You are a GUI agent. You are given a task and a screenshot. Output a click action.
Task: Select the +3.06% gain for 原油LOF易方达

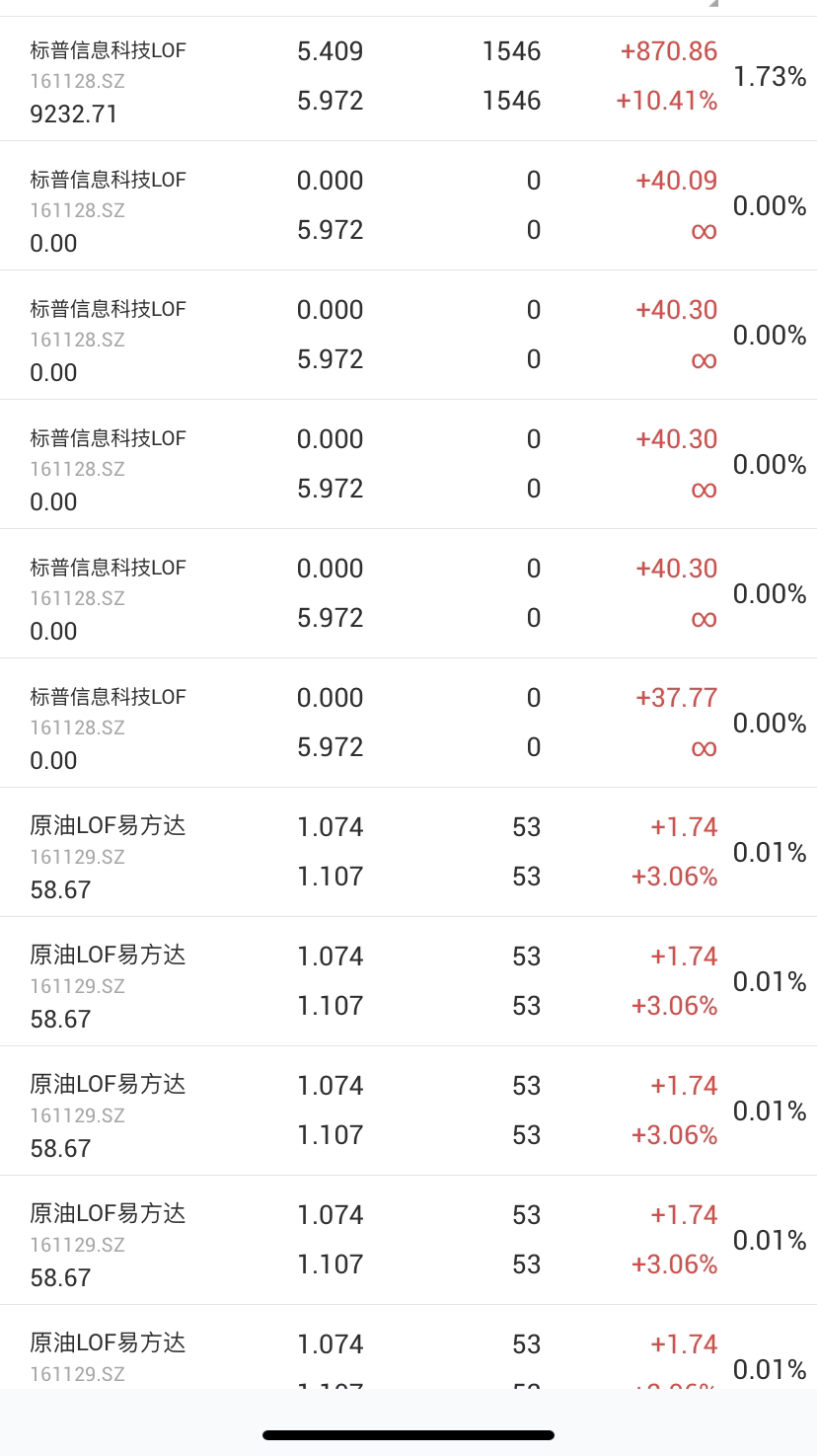pos(674,877)
